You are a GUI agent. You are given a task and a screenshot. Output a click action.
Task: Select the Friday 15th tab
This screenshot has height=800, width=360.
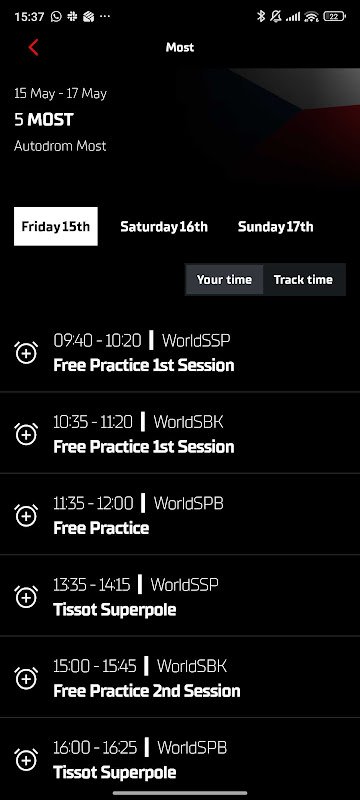click(x=56, y=226)
